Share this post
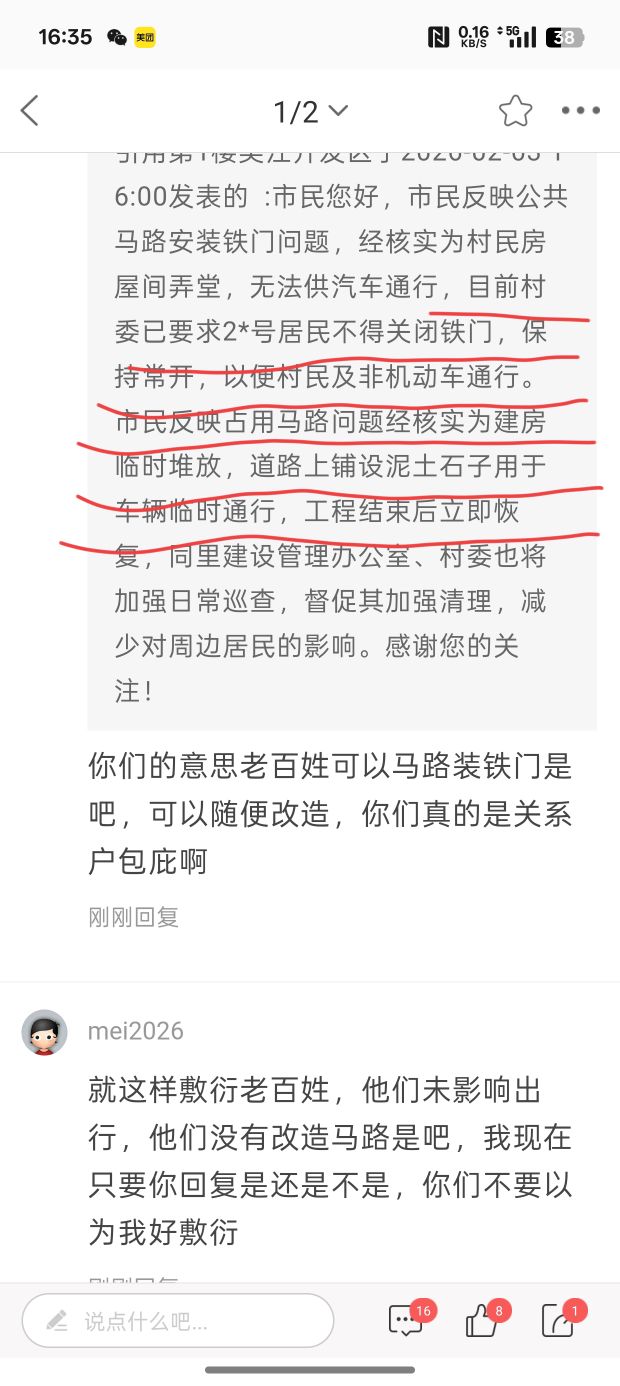 (558, 1321)
